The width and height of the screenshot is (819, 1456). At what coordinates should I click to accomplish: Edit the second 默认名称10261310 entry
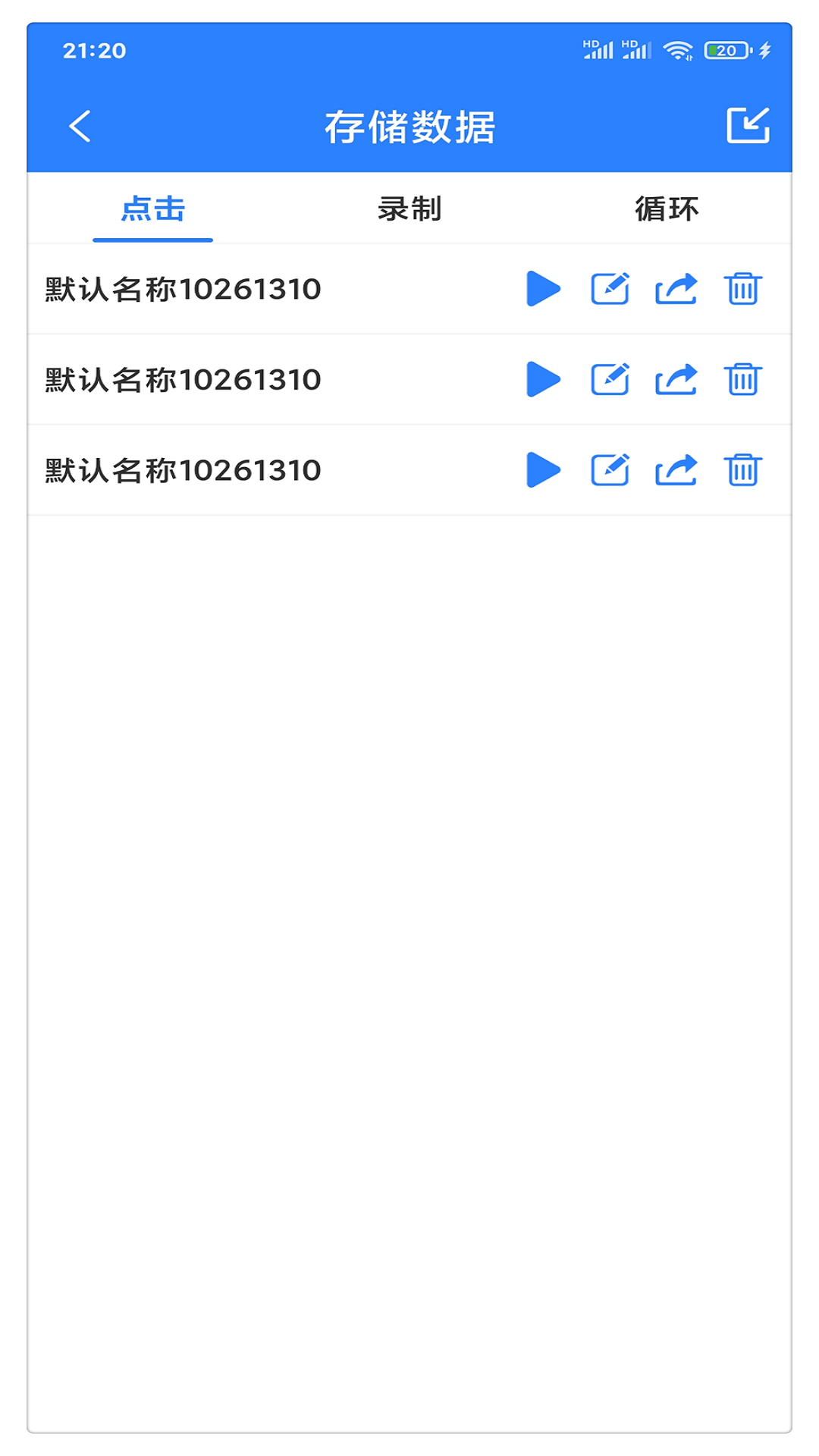point(610,379)
